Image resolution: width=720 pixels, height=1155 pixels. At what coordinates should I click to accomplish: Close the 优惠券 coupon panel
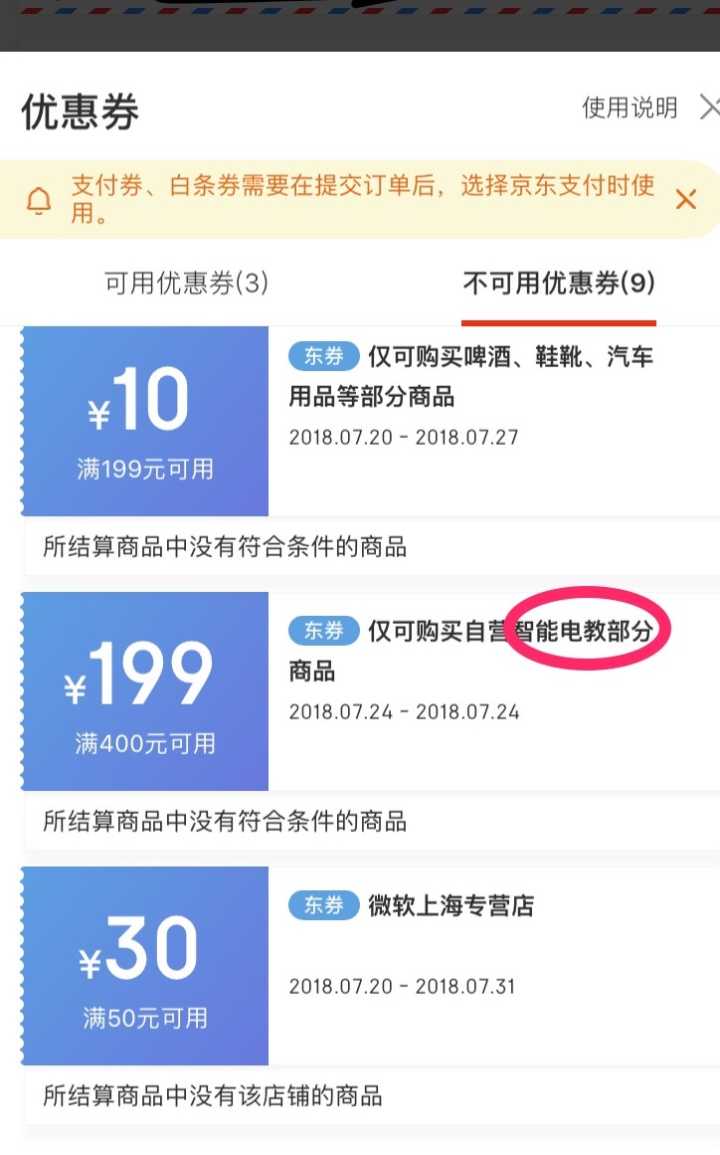click(x=708, y=107)
